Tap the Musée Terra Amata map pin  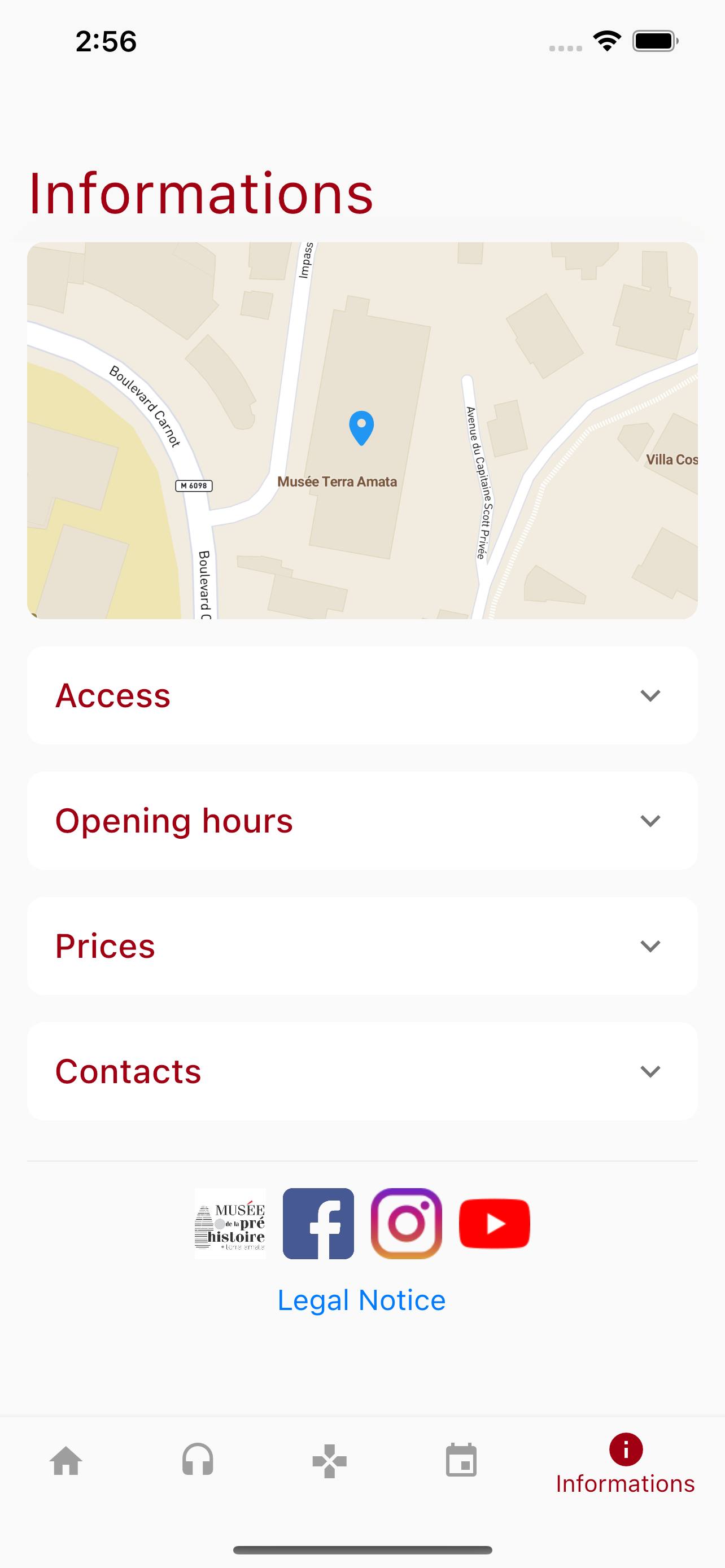(361, 428)
